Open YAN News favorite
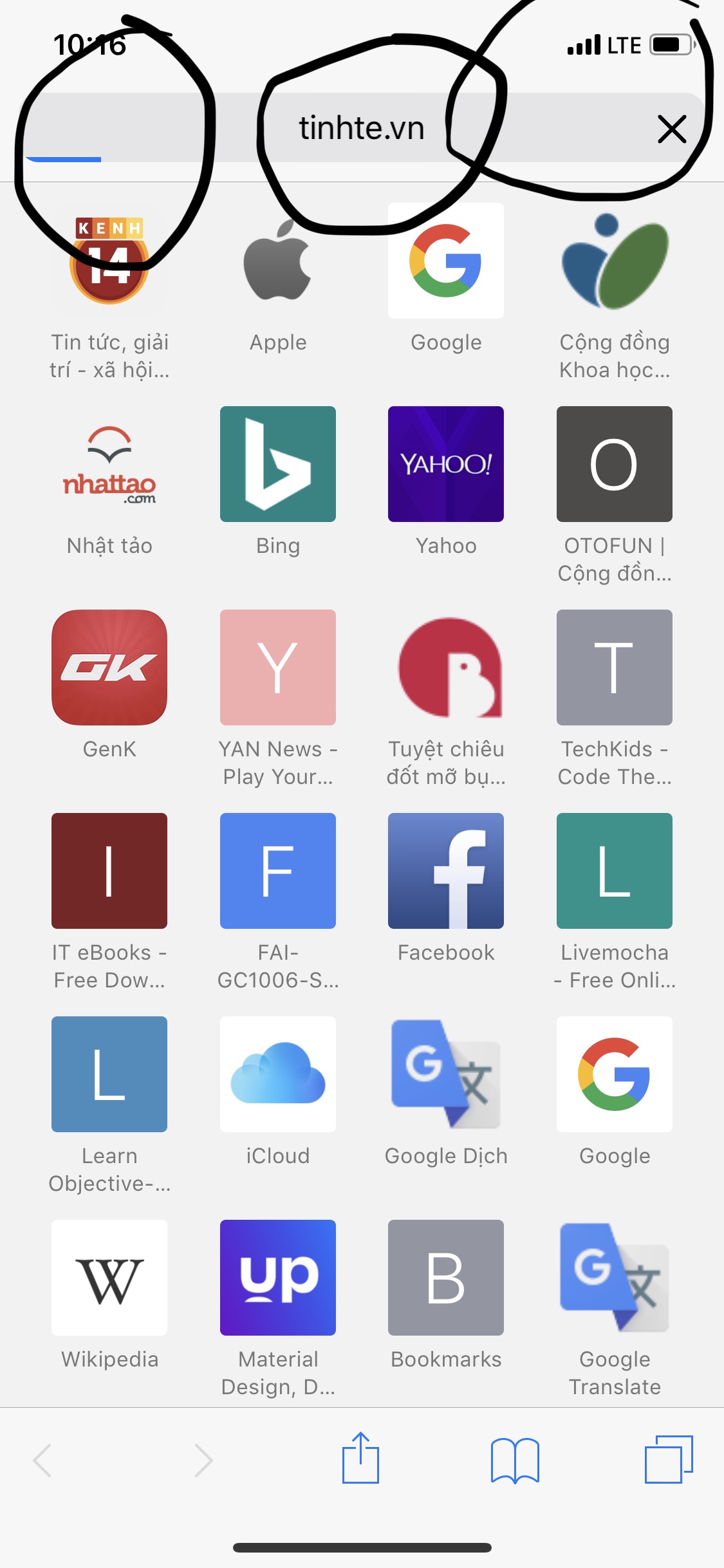The height and width of the screenshot is (1568, 724). click(278, 667)
